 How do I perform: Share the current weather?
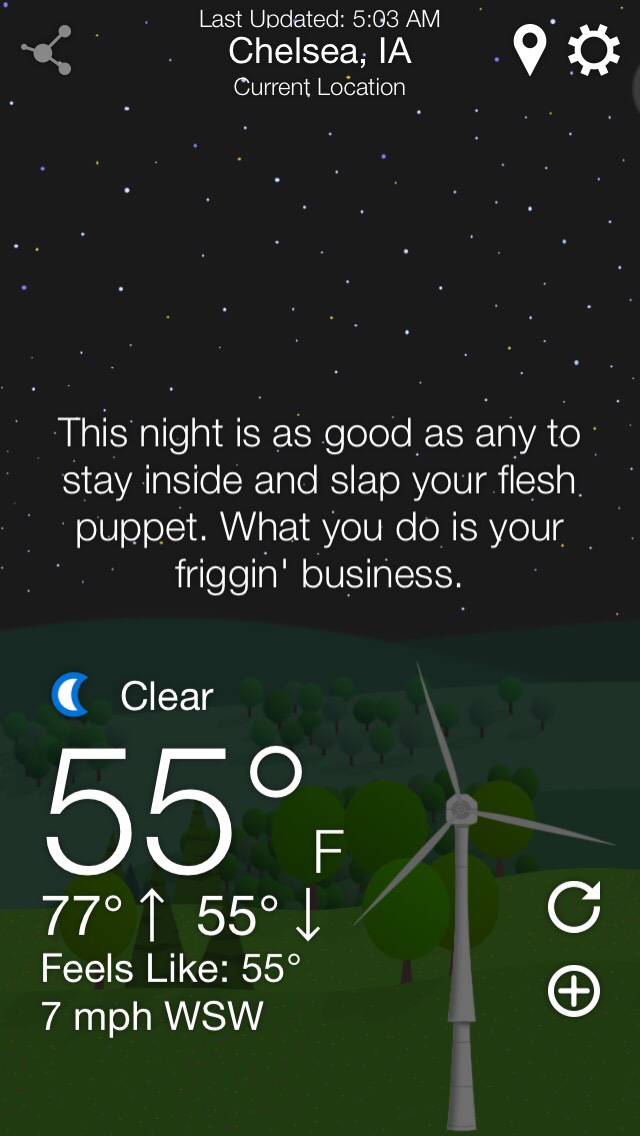[x=47, y=51]
